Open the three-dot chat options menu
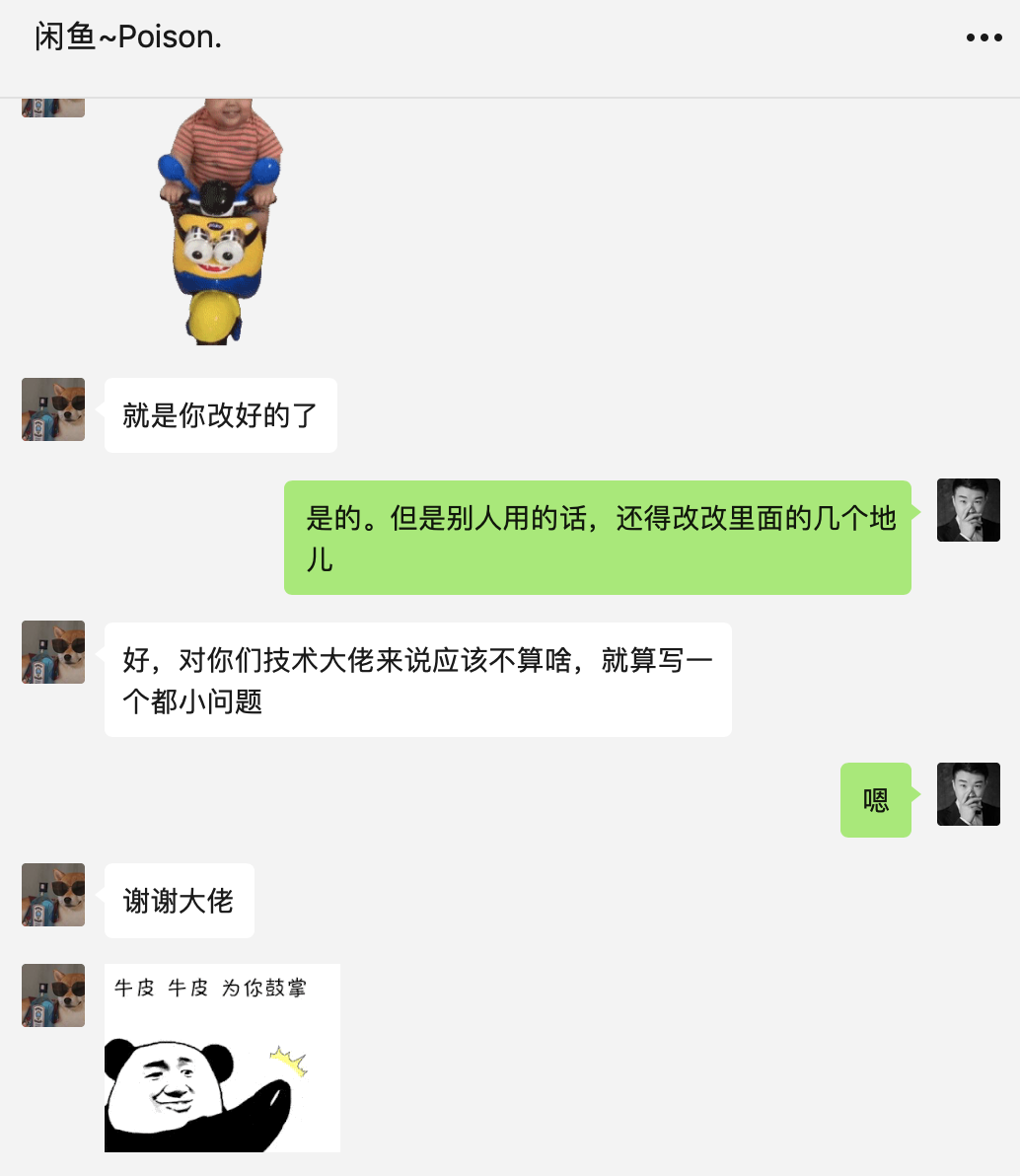Image resolution: width=1020 pixels, height=1176 pixels. [x=984, y=37]
